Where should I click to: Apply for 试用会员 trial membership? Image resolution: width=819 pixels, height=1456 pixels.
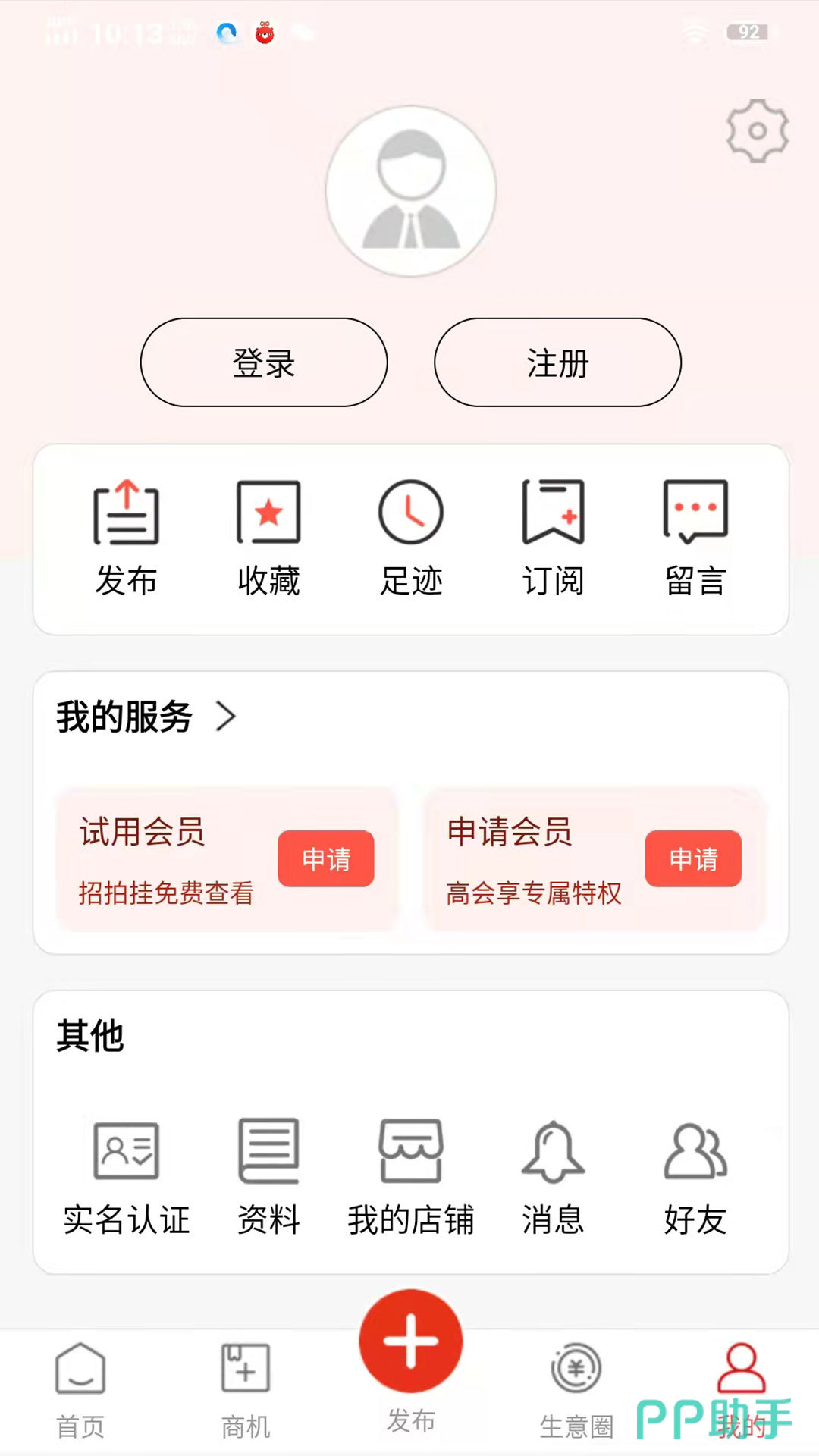[326, 858]
